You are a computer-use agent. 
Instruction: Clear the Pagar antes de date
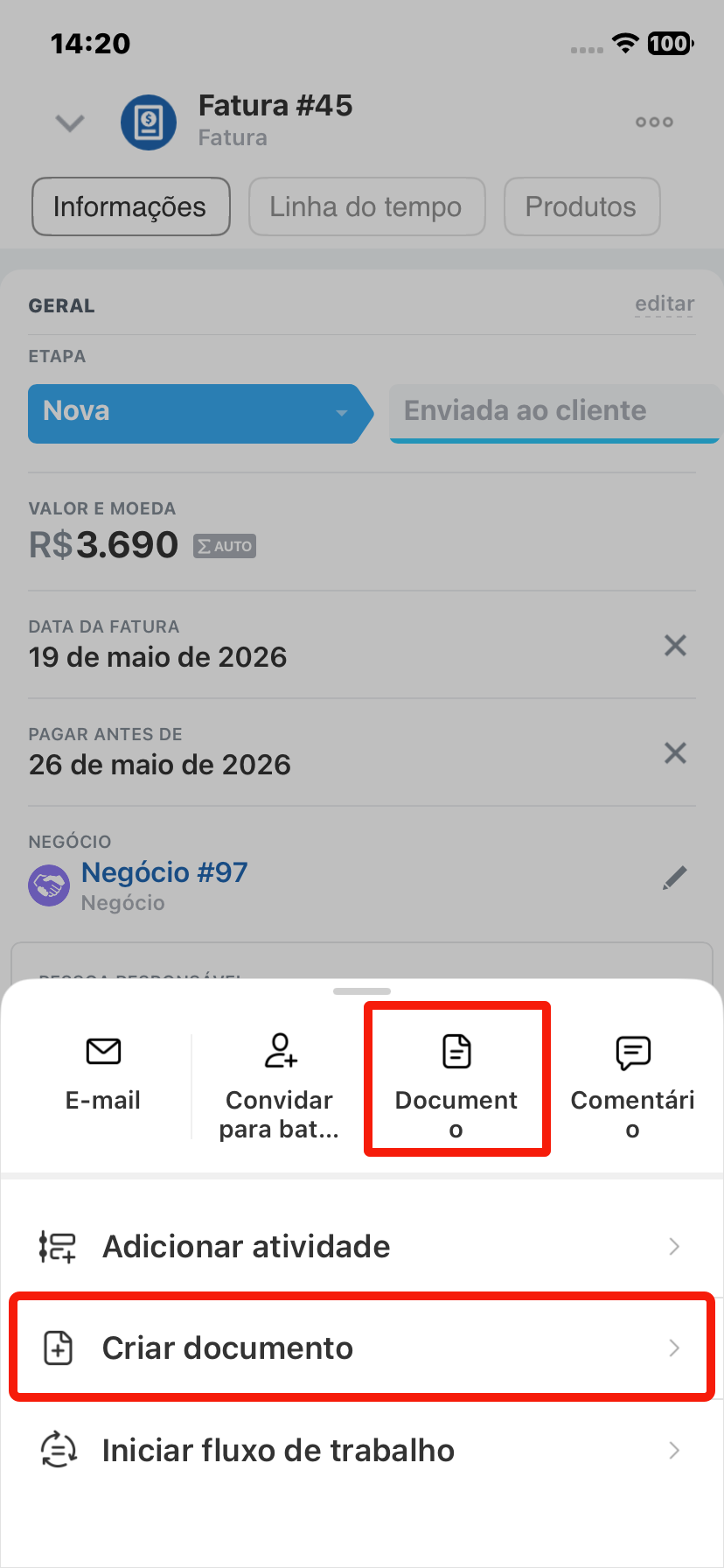[675, 753]
